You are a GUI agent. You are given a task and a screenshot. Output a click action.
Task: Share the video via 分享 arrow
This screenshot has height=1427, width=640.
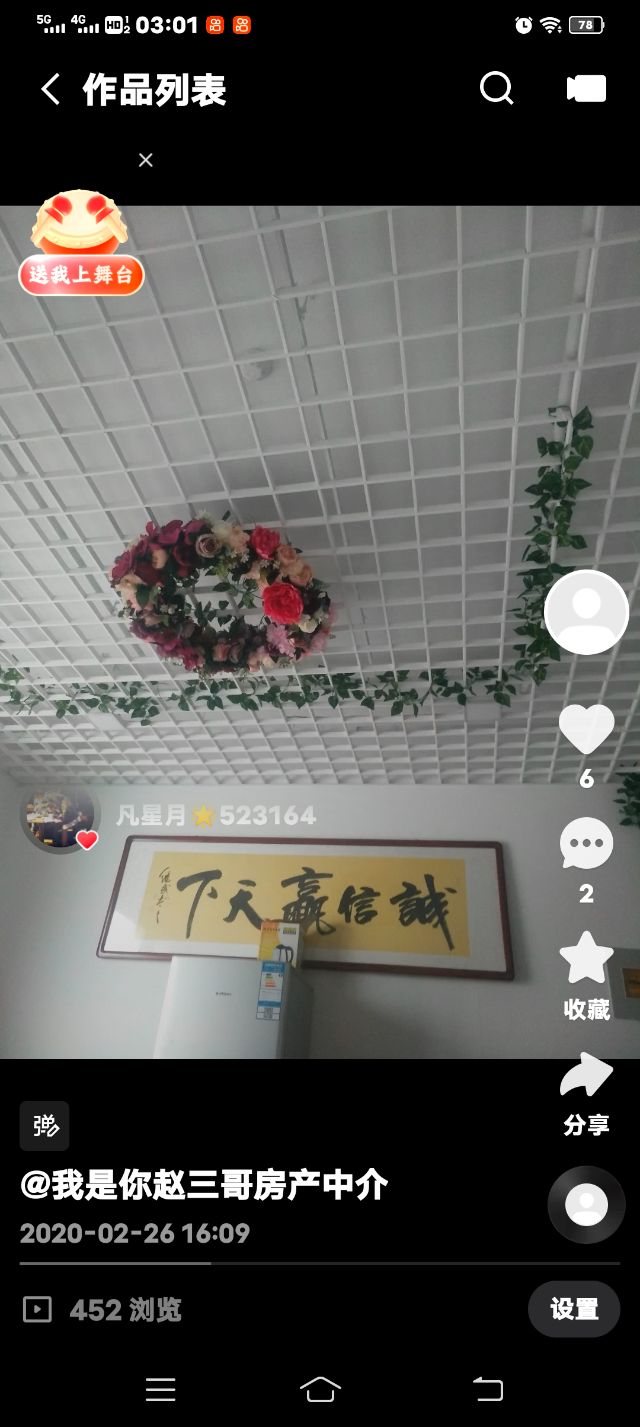click(x=586, y=1094)
